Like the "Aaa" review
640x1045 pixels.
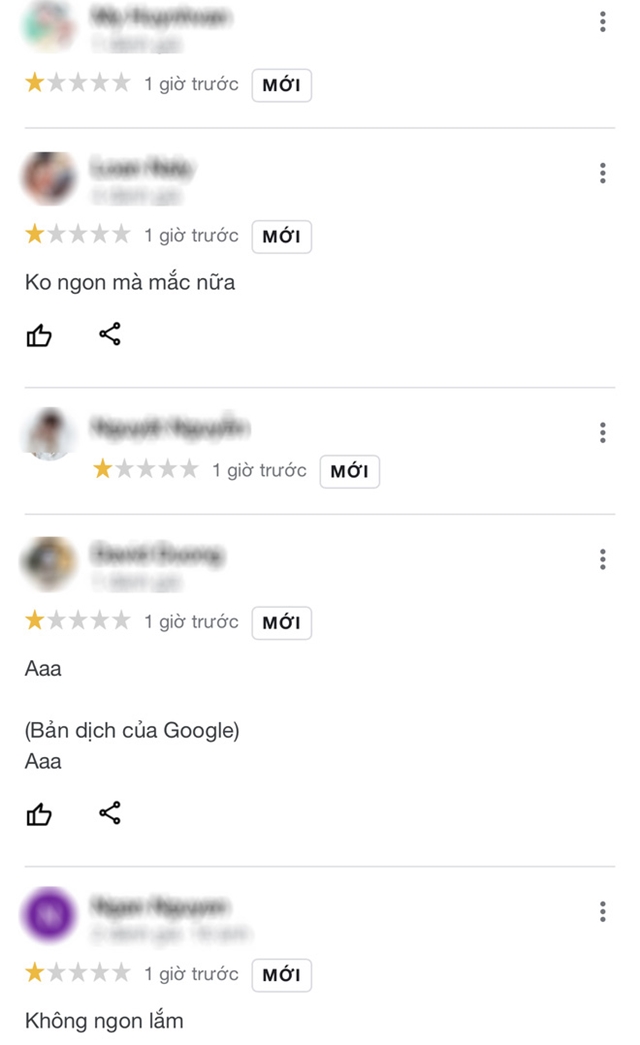pyautogui.click(x=39, y=815)
